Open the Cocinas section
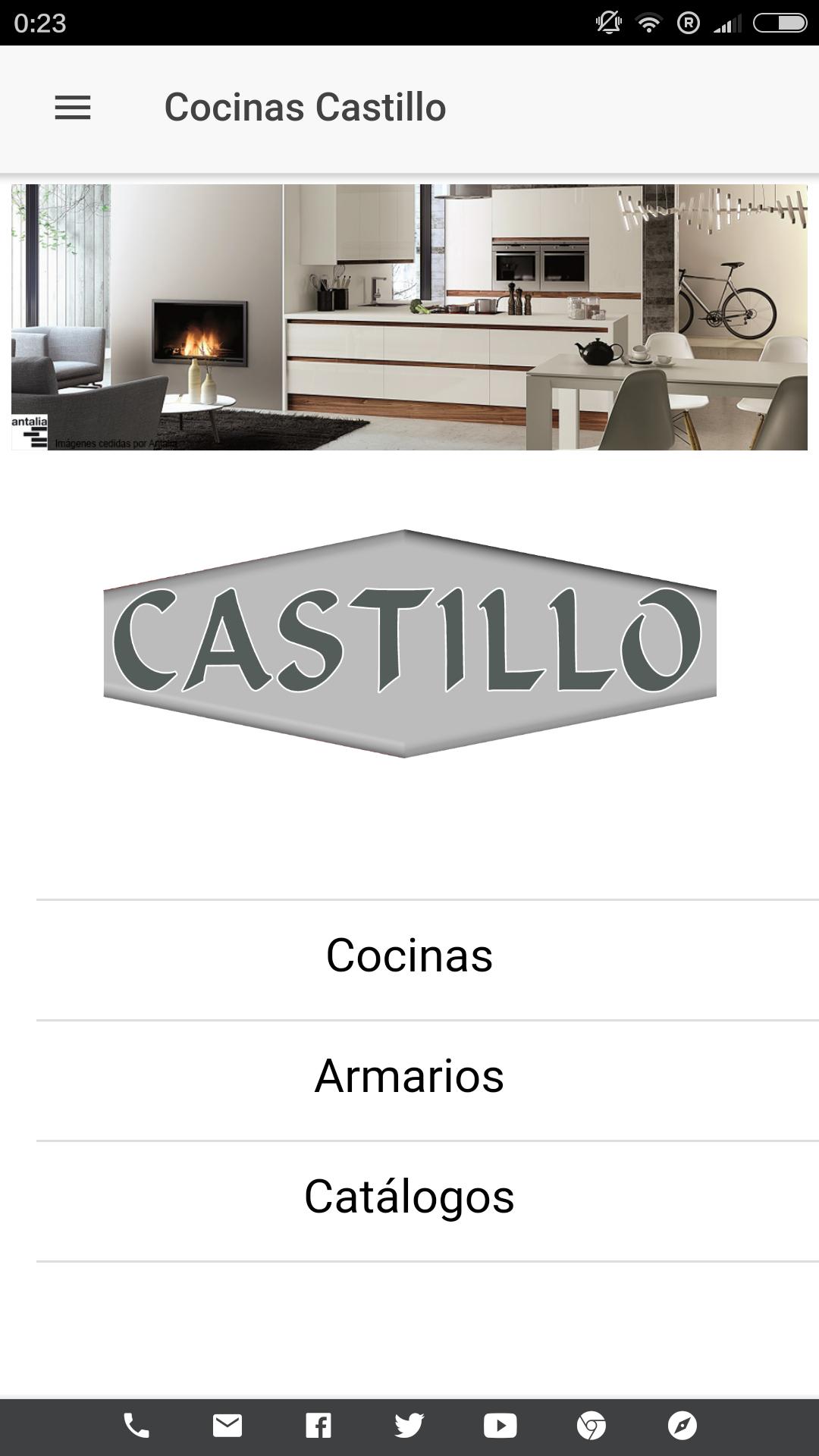 coord(409,955)
